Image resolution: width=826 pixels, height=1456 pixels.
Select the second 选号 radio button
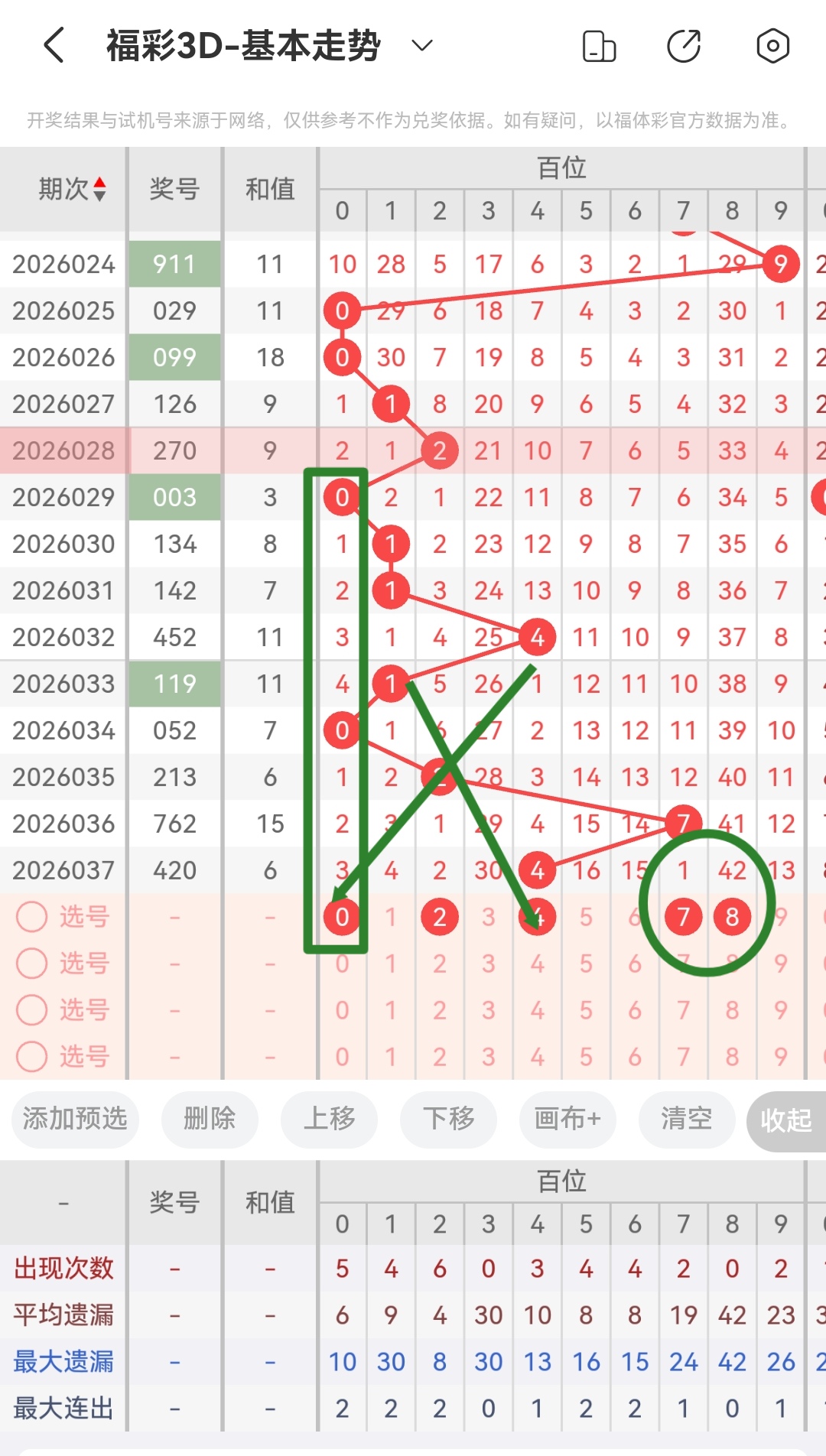pos(32,963)
